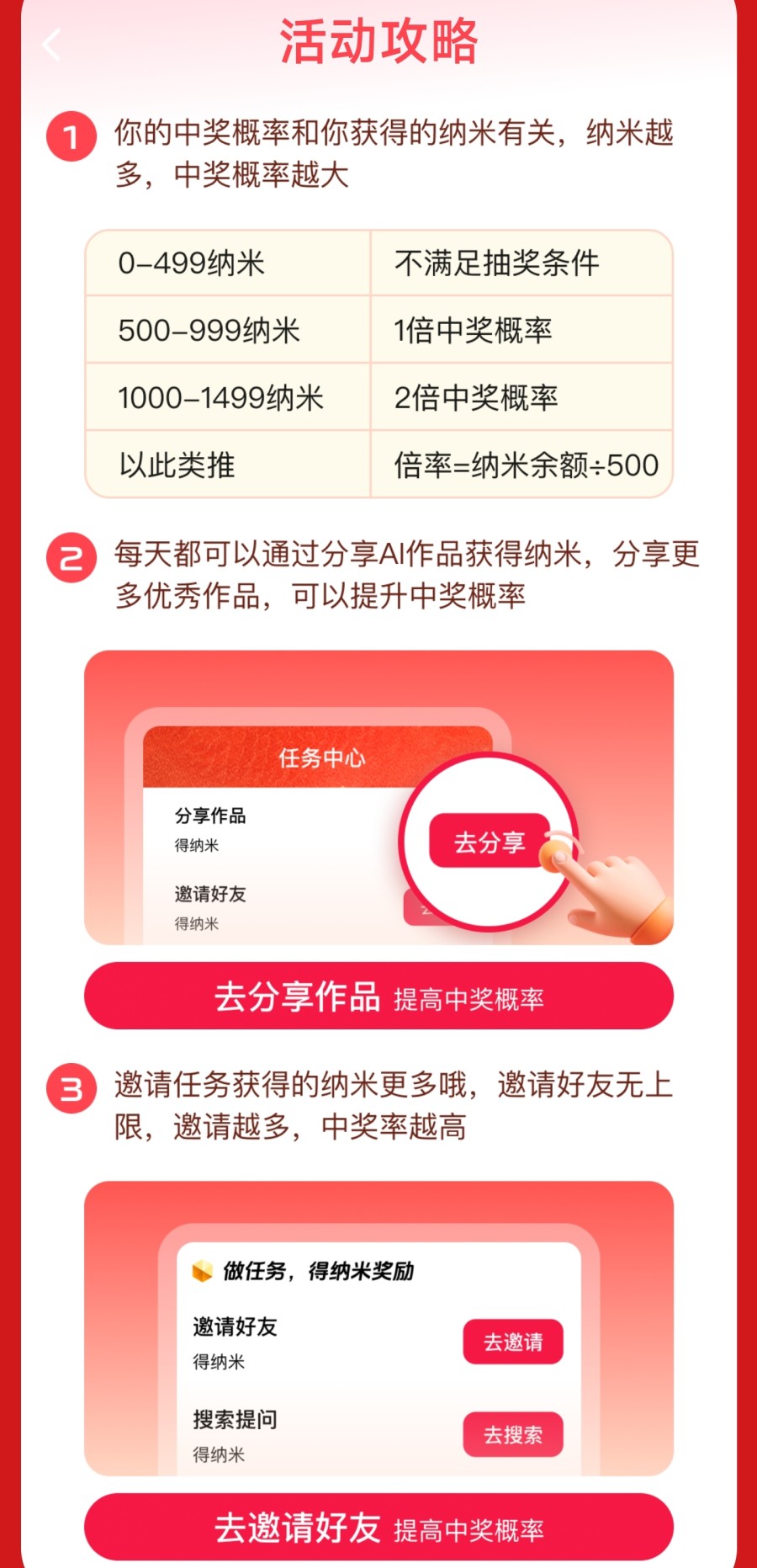This screenshot has height=1568, width=757.
Task: Go back using the top-left arrow
Action: 52,44
